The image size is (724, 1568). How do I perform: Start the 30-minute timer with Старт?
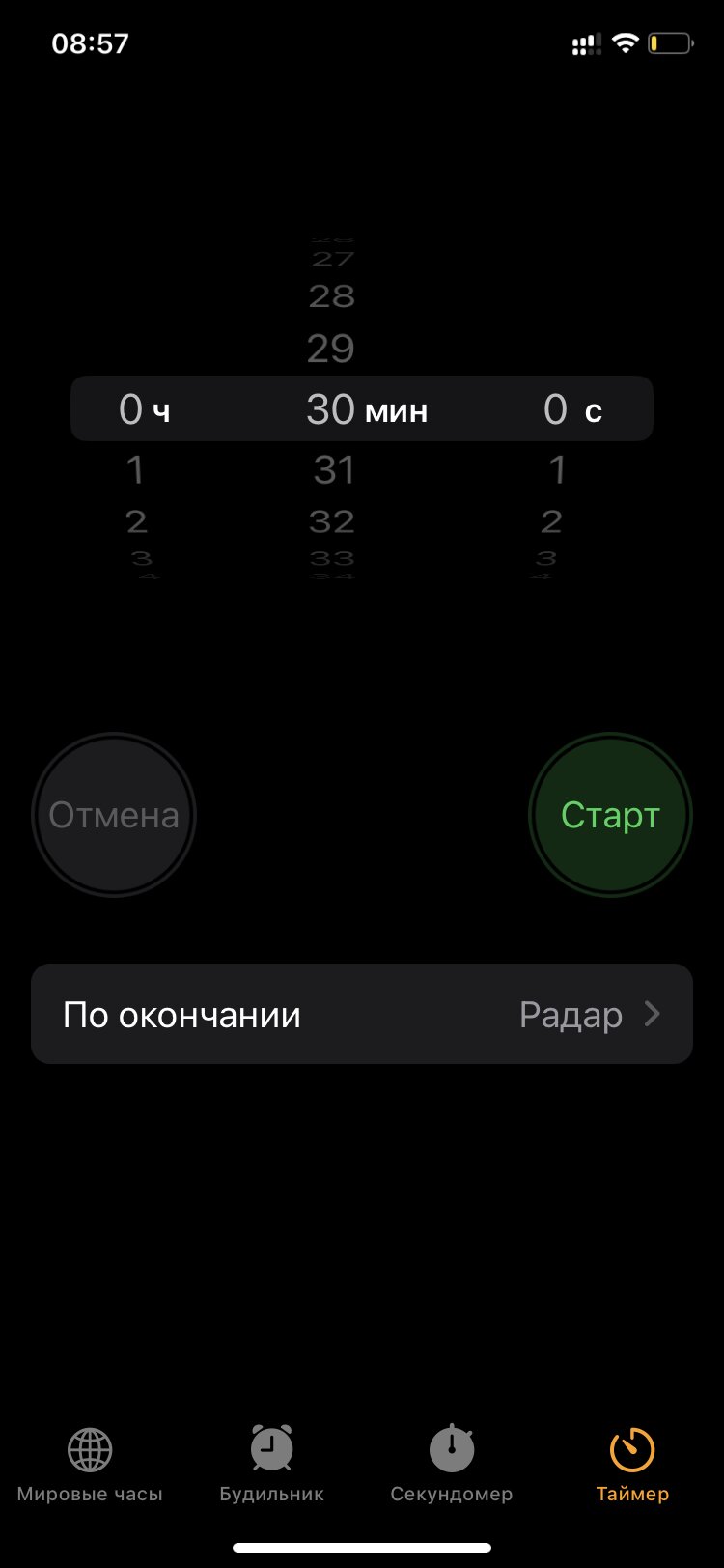coord(610,815)
